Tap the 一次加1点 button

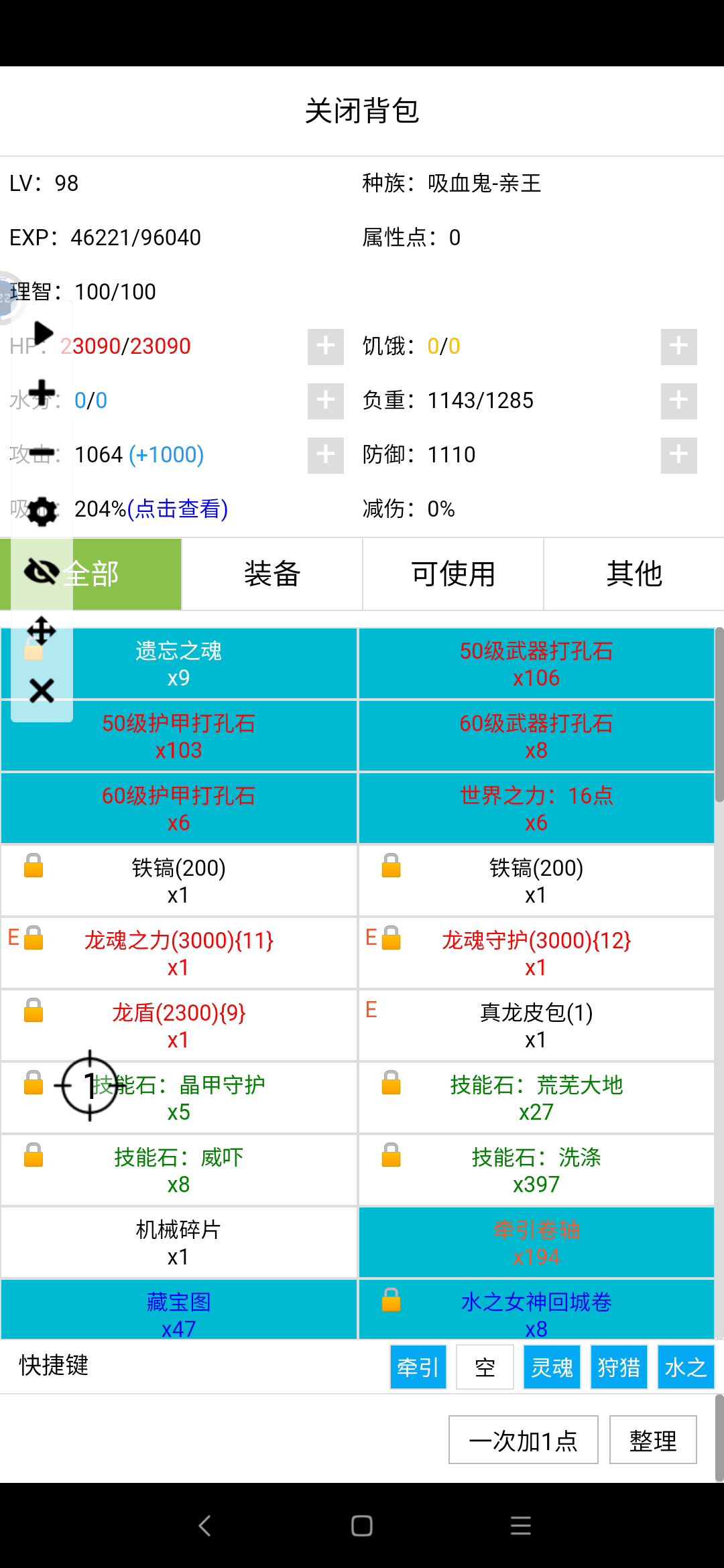pyautogui.click(x=523, y=1440)
